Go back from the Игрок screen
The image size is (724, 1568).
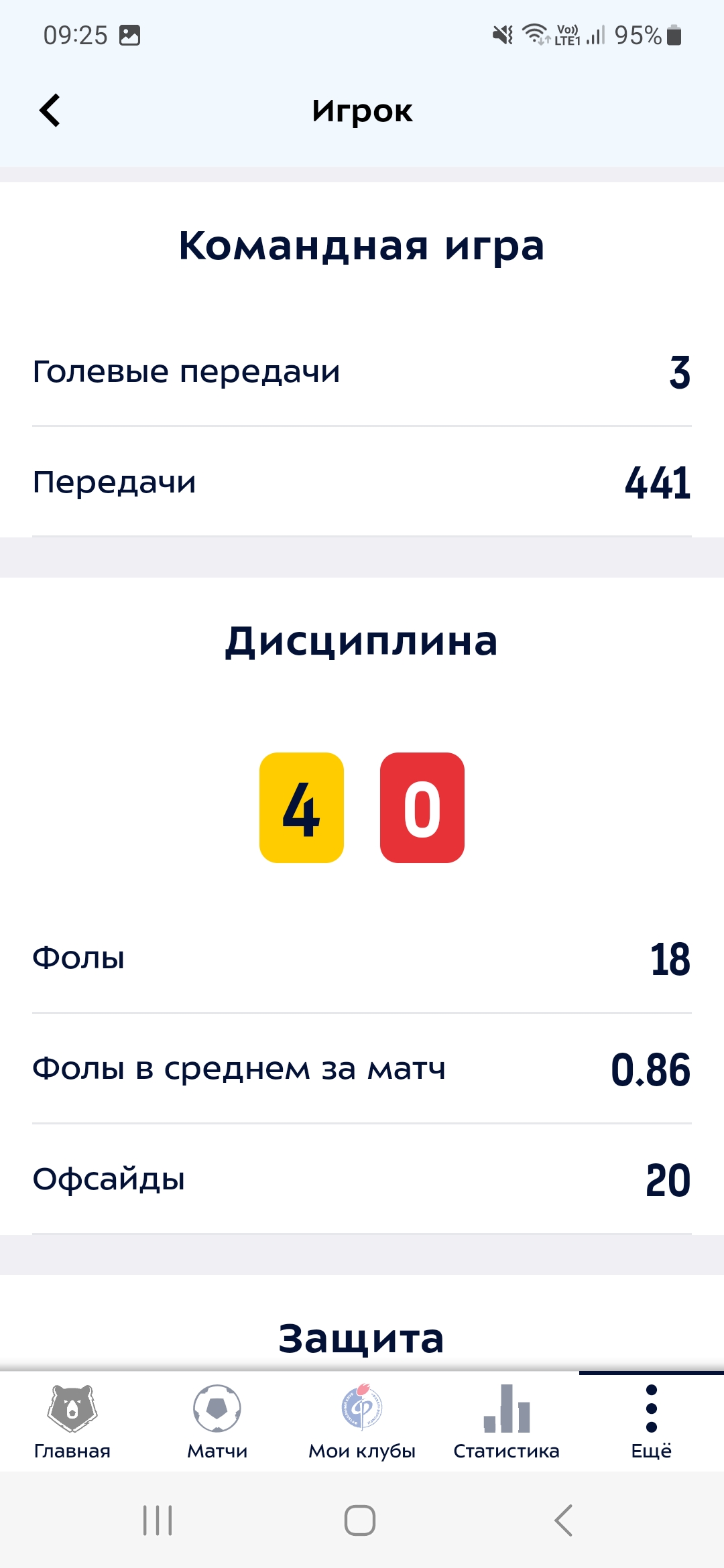[x=50, y=111]
